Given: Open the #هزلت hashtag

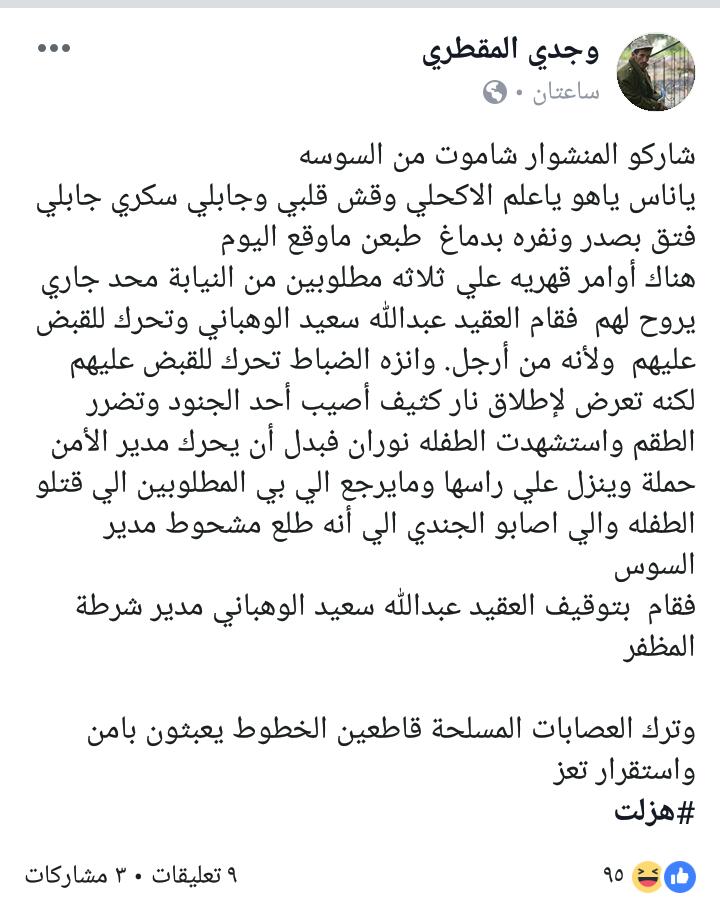Looking at the screenshot, I should click(x=654, y=811).
